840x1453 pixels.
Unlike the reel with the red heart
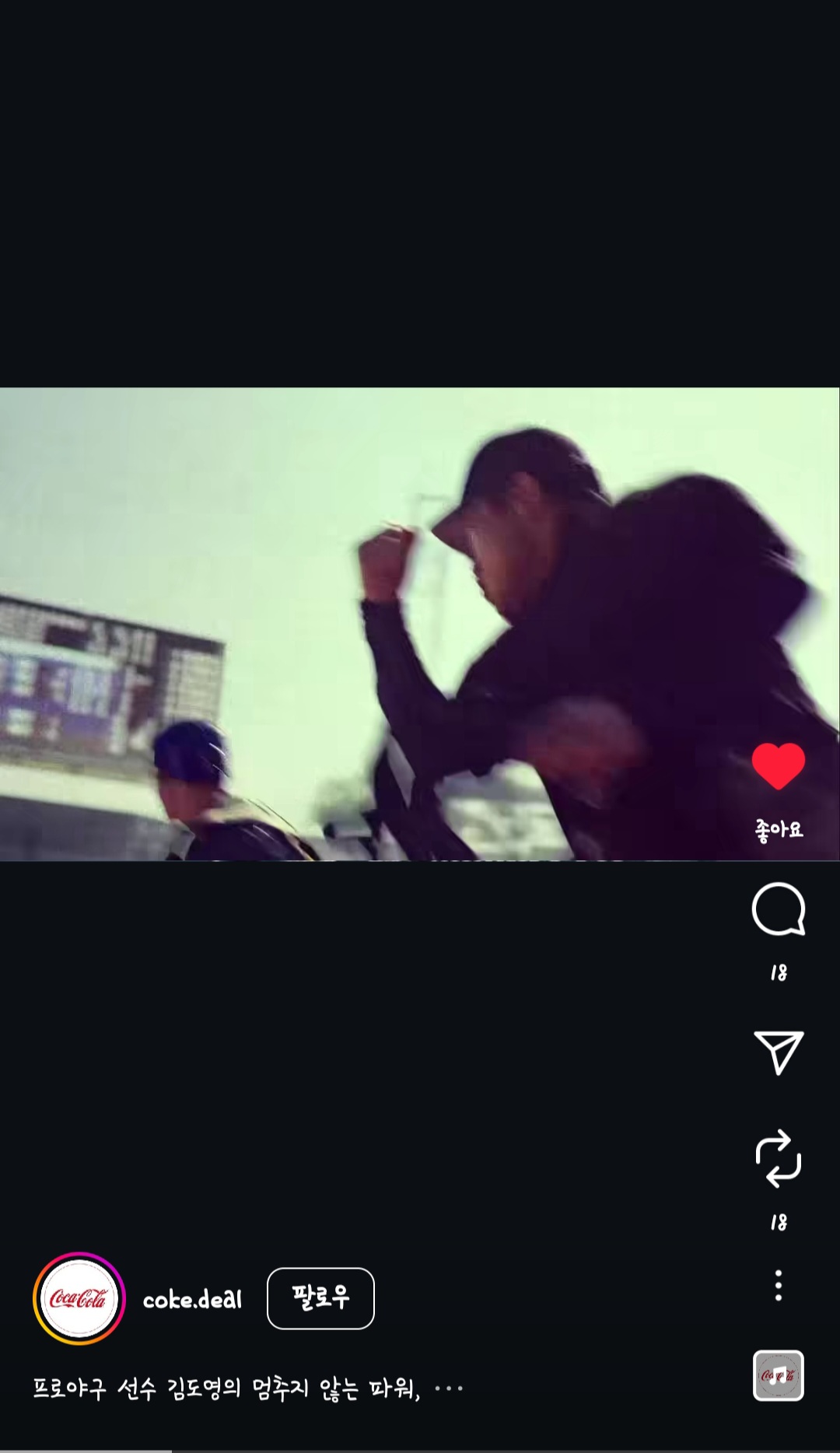[778, 766]
